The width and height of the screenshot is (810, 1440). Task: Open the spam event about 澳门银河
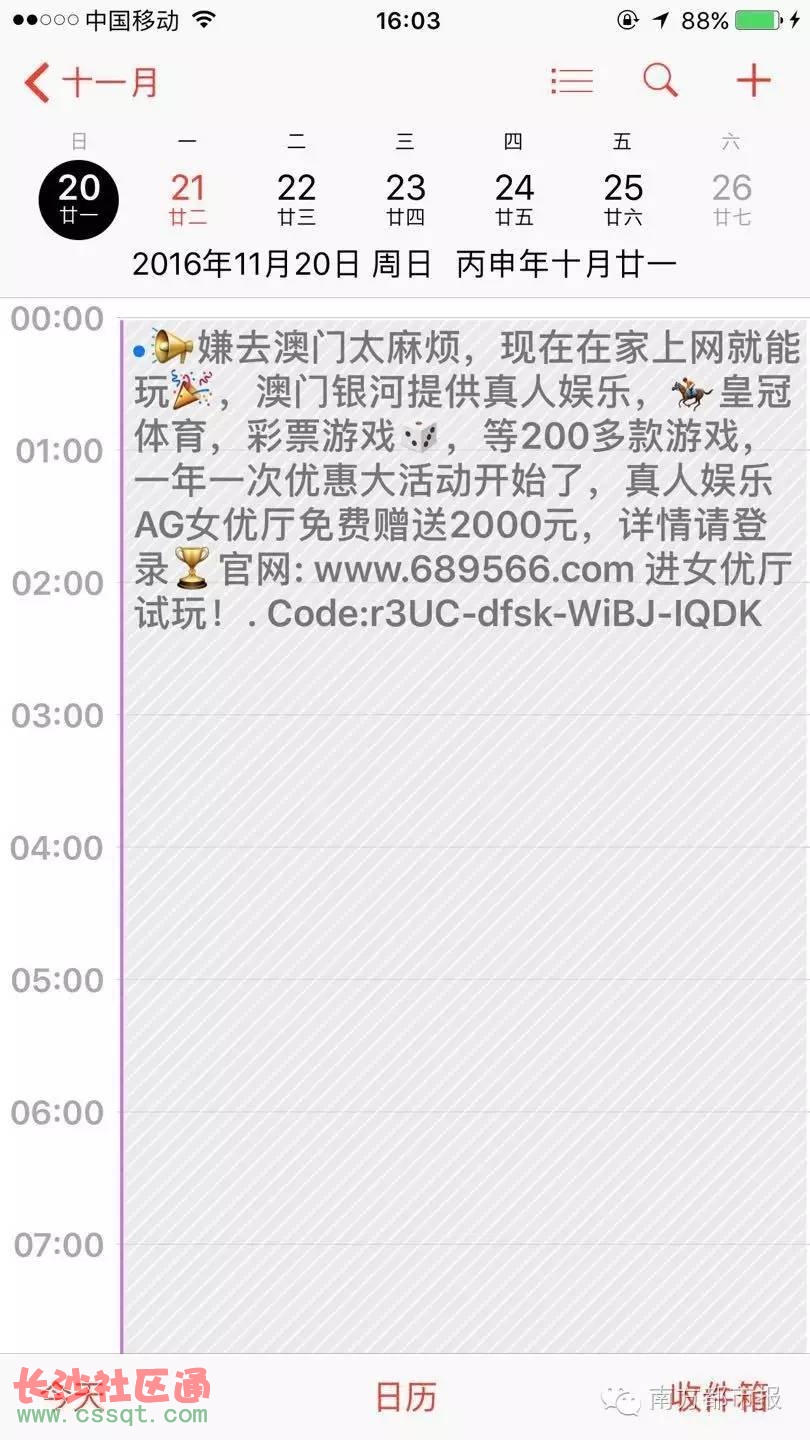coord(465,835)
